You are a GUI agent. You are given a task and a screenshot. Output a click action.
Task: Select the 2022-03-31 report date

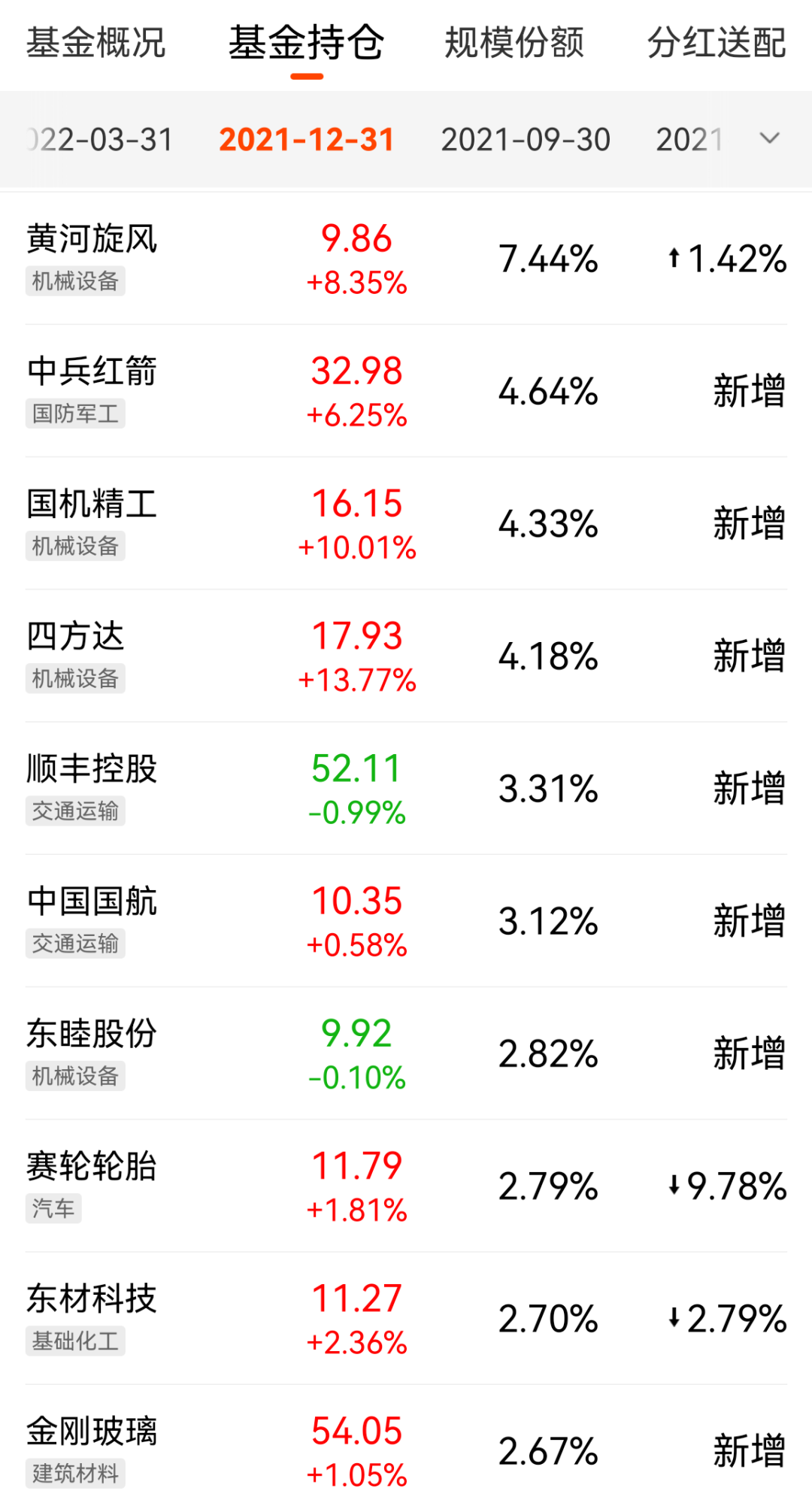(101, 140)
